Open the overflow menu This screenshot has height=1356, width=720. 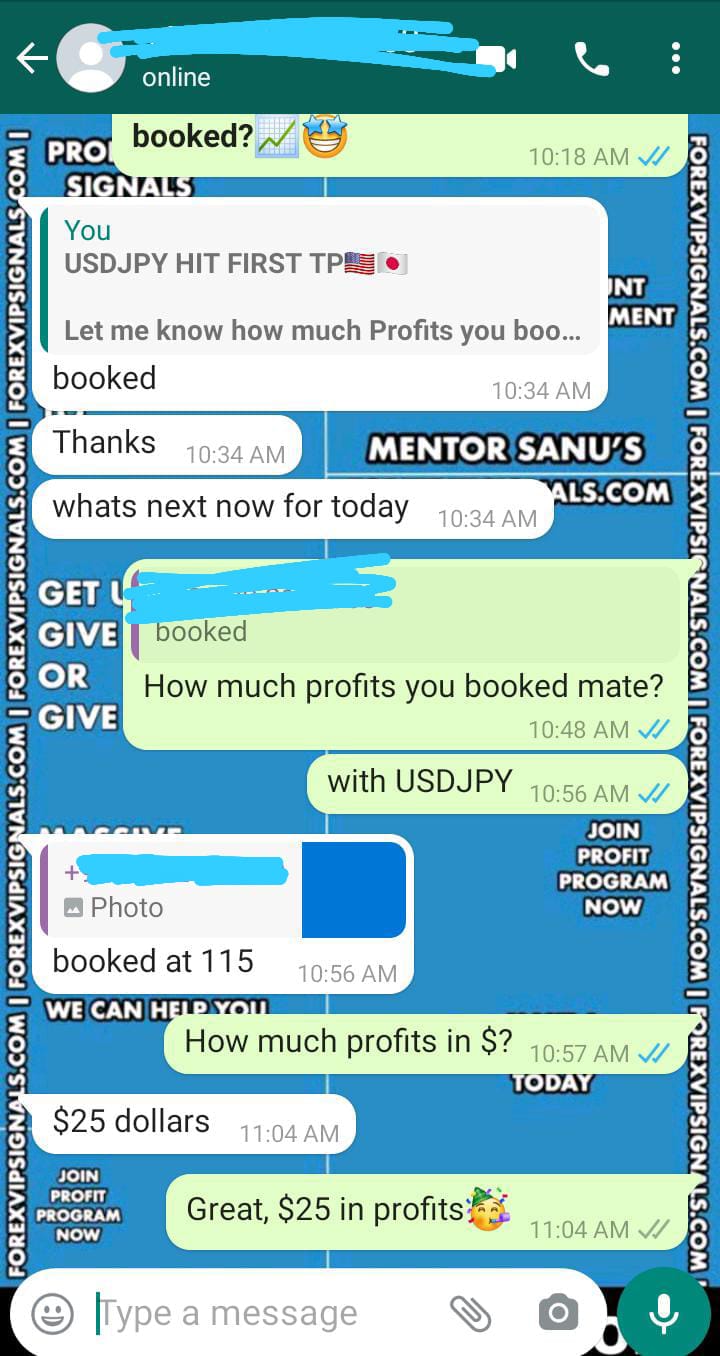[676, 59]
